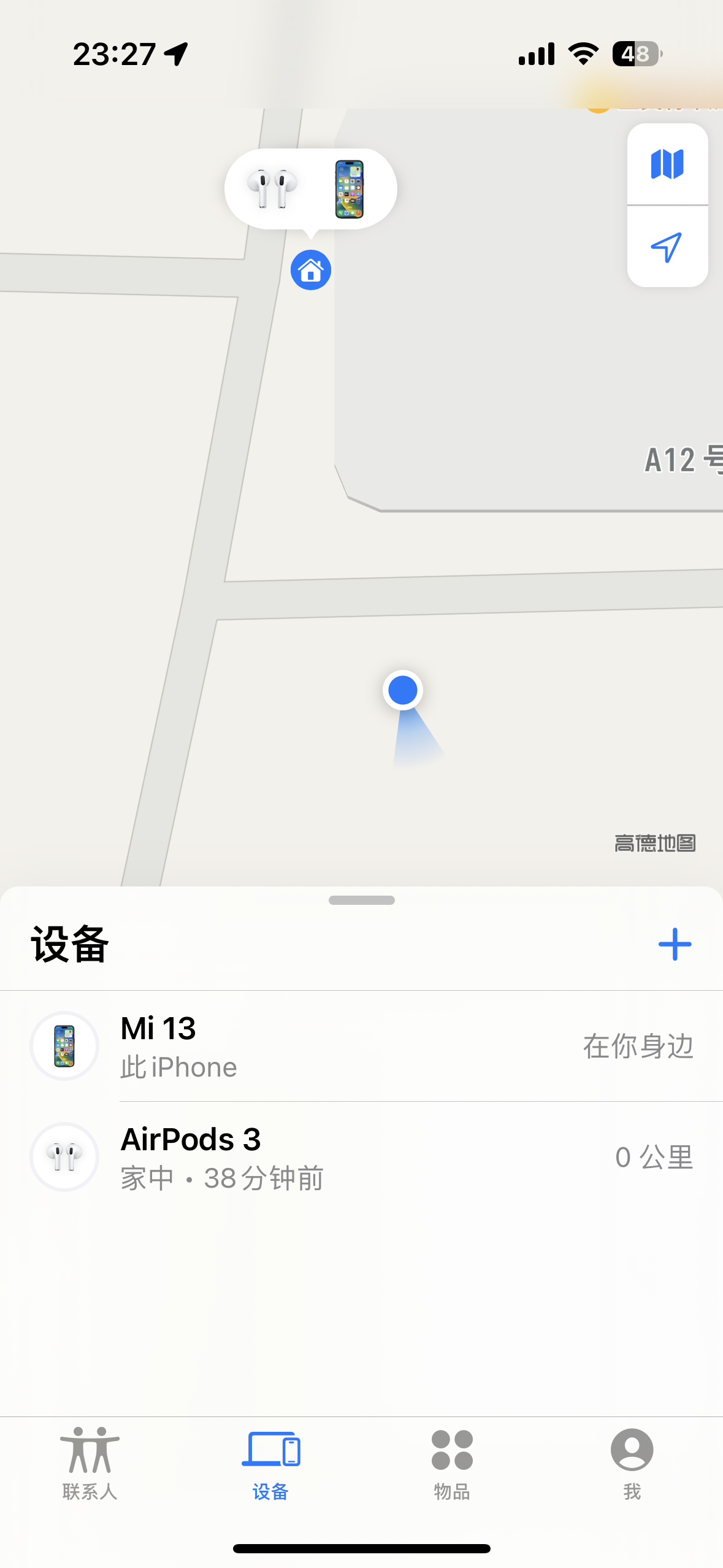723x1568 pixels.
Task: Open the 我 tab
Action: pos(632,1463)
